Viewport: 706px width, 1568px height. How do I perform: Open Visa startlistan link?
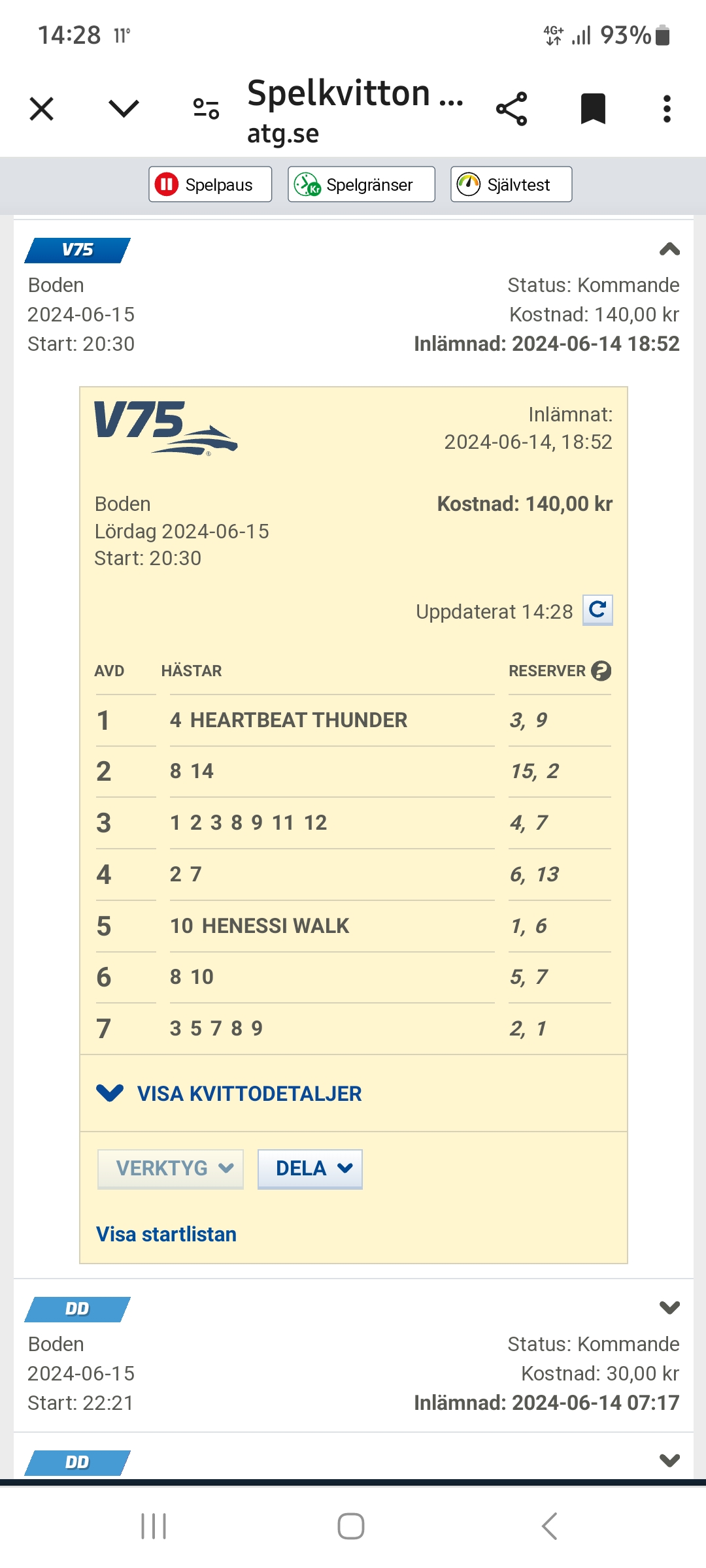click(x=166, y=1234)
